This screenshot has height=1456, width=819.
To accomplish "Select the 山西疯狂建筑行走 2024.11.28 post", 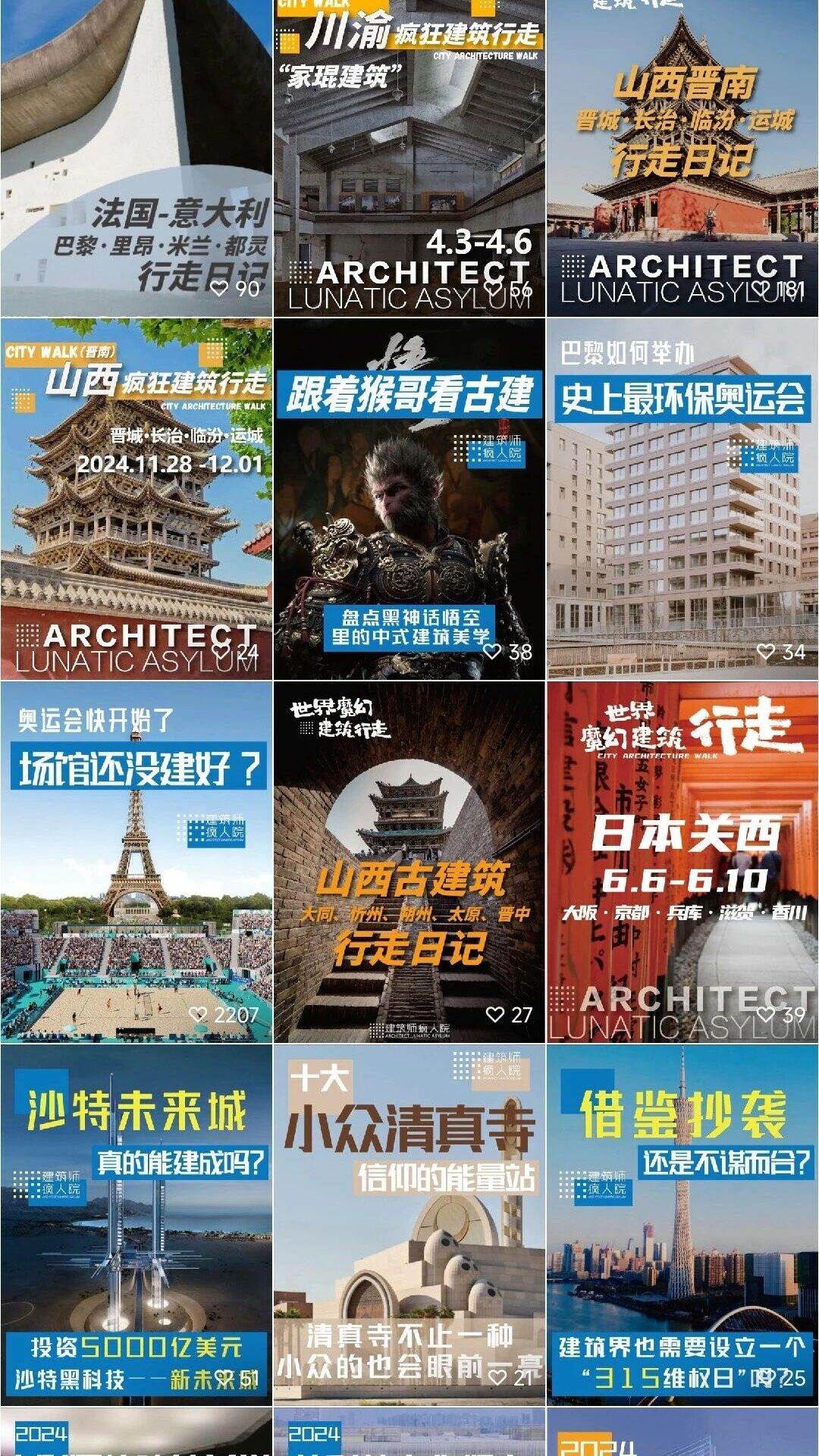I will pos(136,500).
